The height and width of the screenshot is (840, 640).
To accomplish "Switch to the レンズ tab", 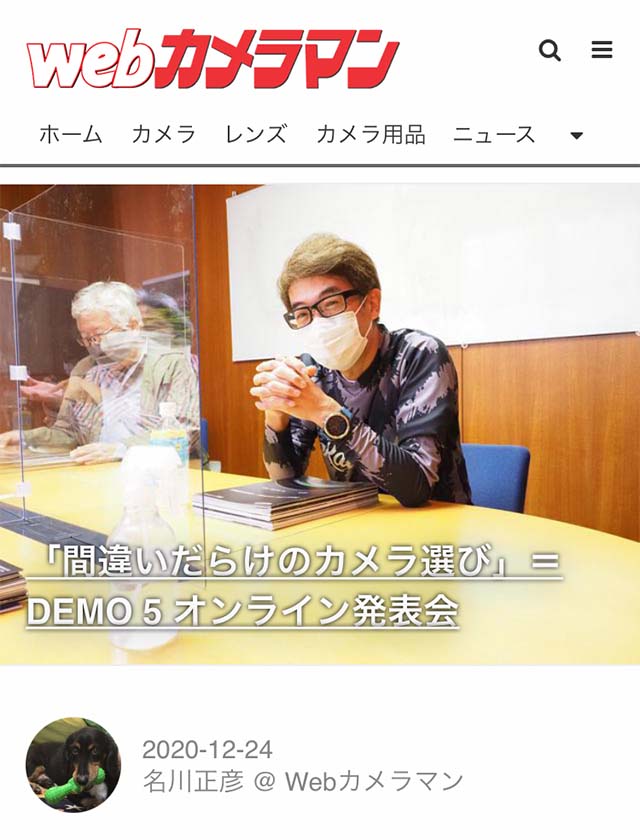I will [x=256, y=135].
